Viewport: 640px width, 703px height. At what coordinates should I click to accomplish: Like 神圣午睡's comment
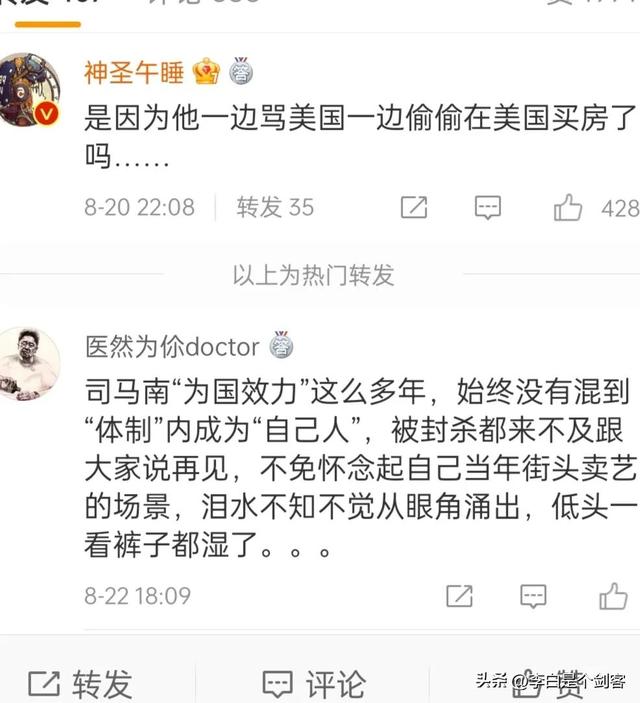point(568,207)
